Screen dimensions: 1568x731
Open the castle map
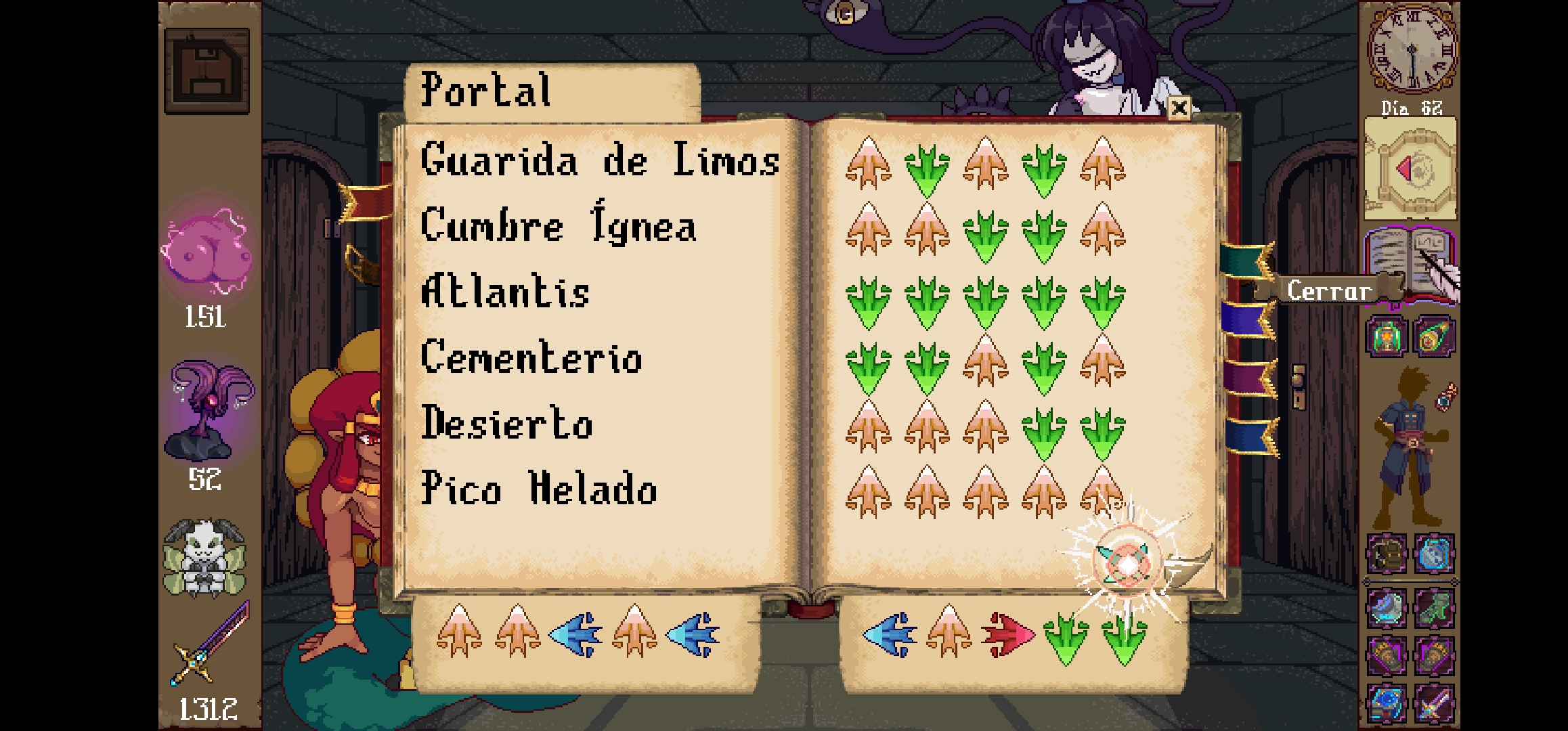tap(1410, 169)
